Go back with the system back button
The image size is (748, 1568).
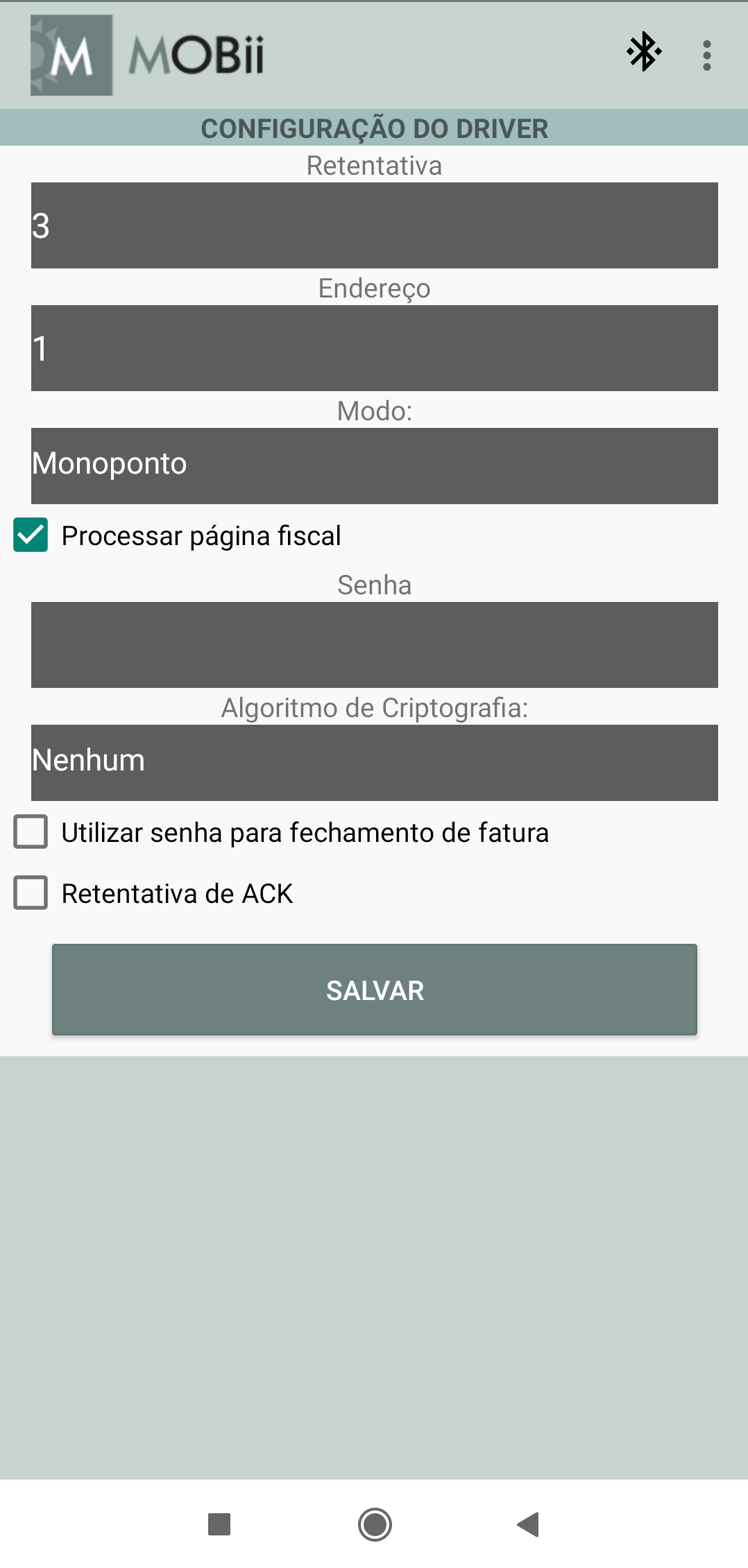[x=529, y=1524]
